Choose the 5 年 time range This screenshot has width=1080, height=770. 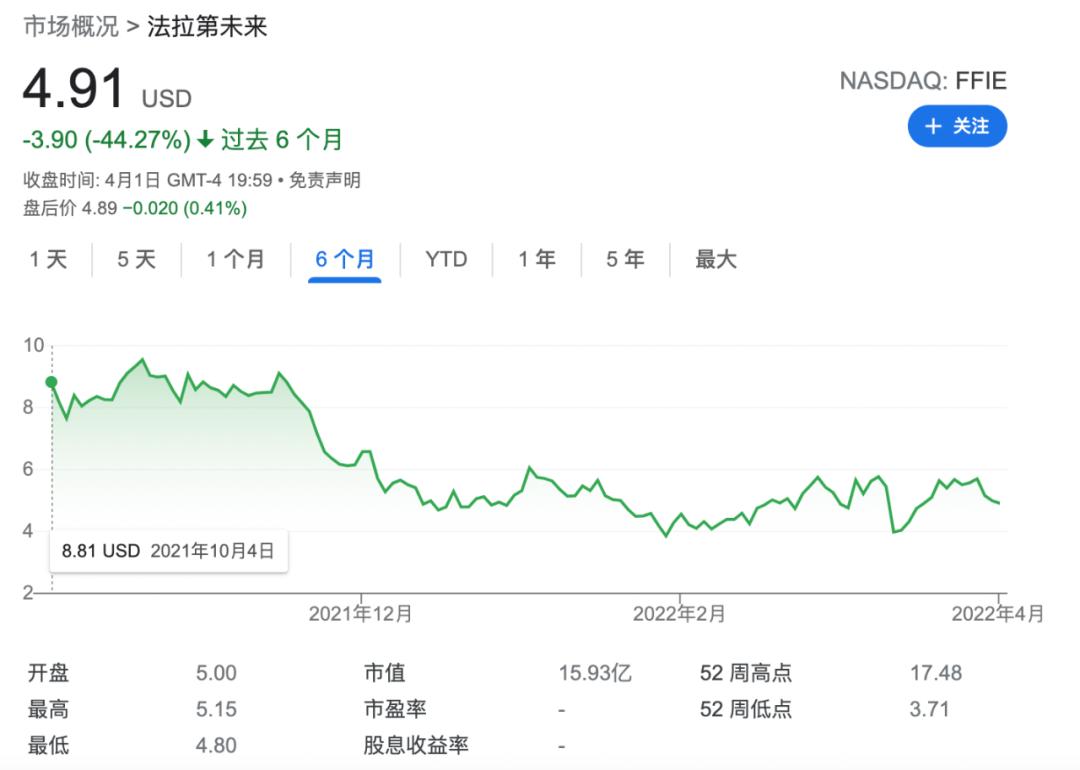click(625, 260)
